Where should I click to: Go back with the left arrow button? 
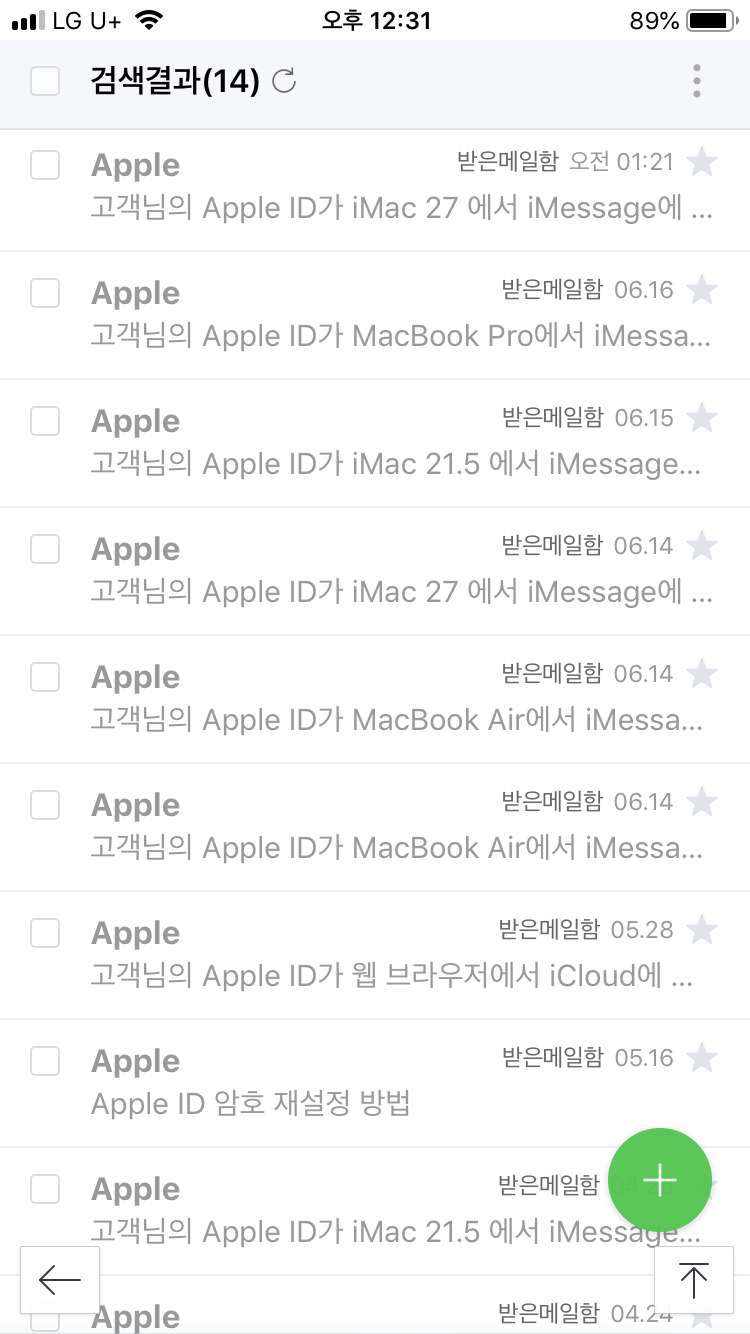click(x=60, y=1279)
